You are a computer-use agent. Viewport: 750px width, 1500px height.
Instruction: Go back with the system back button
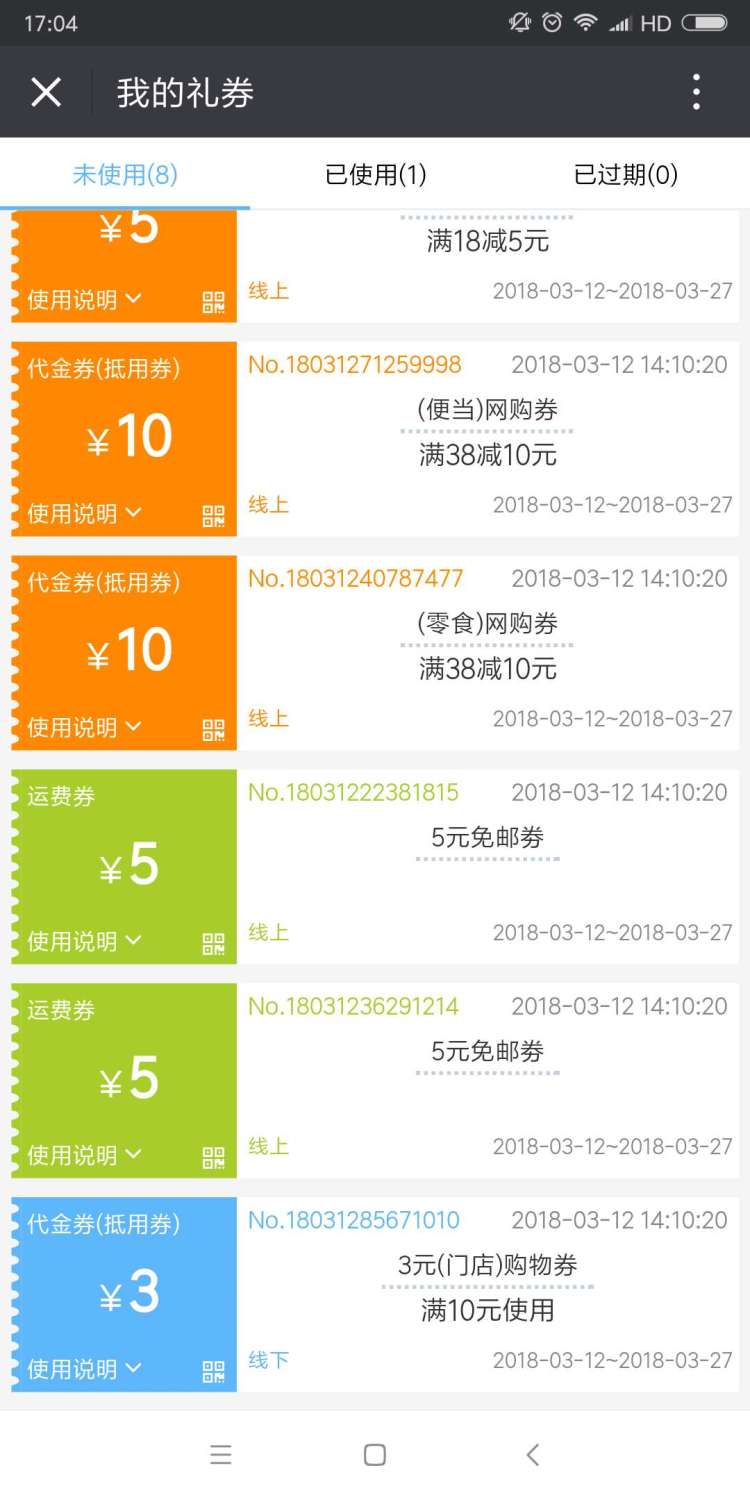point(532,1455)
